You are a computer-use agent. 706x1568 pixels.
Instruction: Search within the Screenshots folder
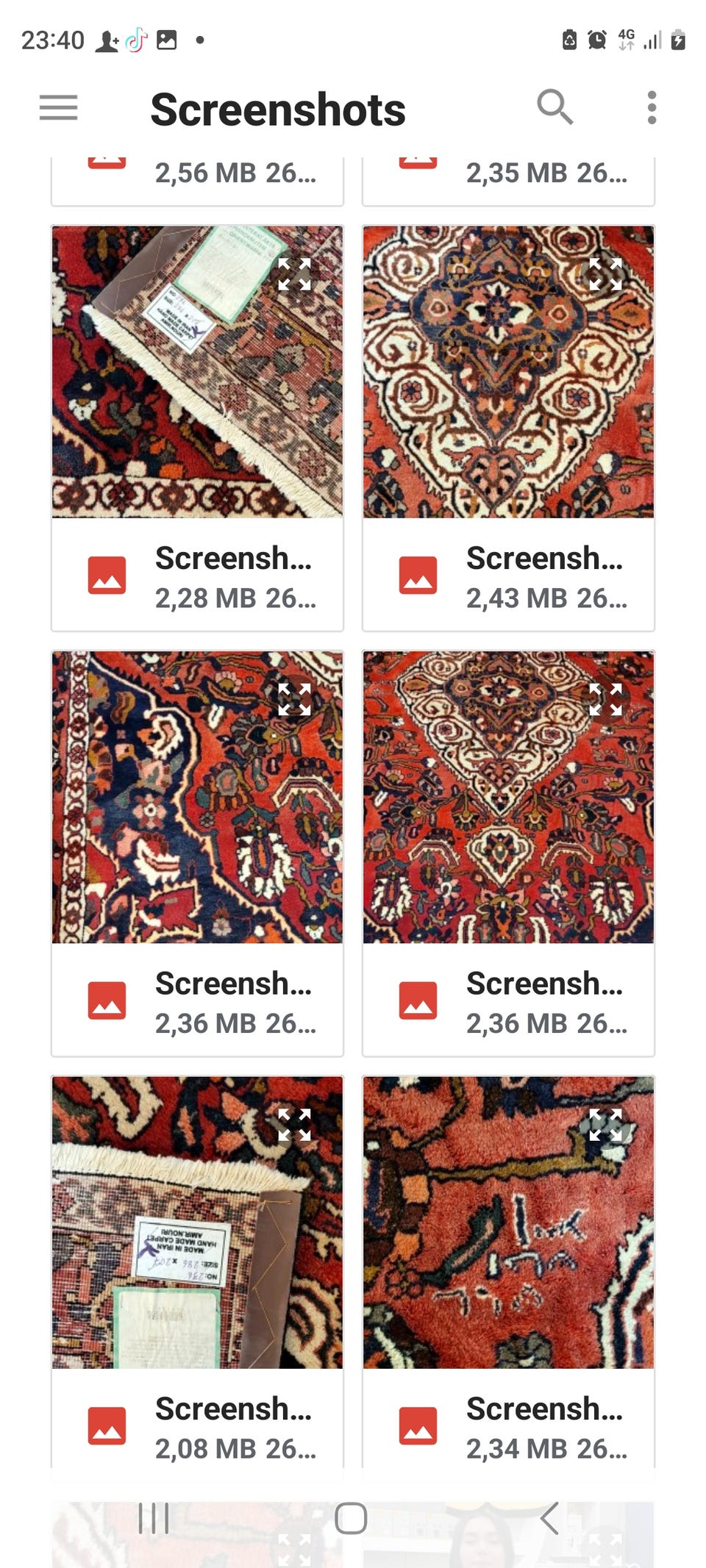click(x=555, y=108)
